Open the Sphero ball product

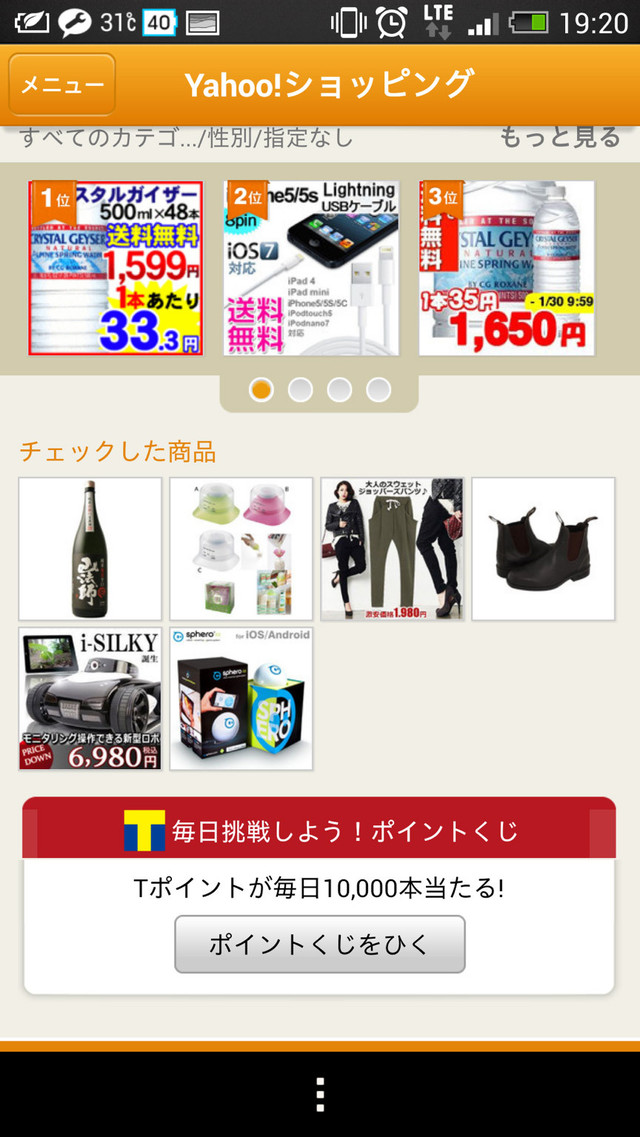241,699
